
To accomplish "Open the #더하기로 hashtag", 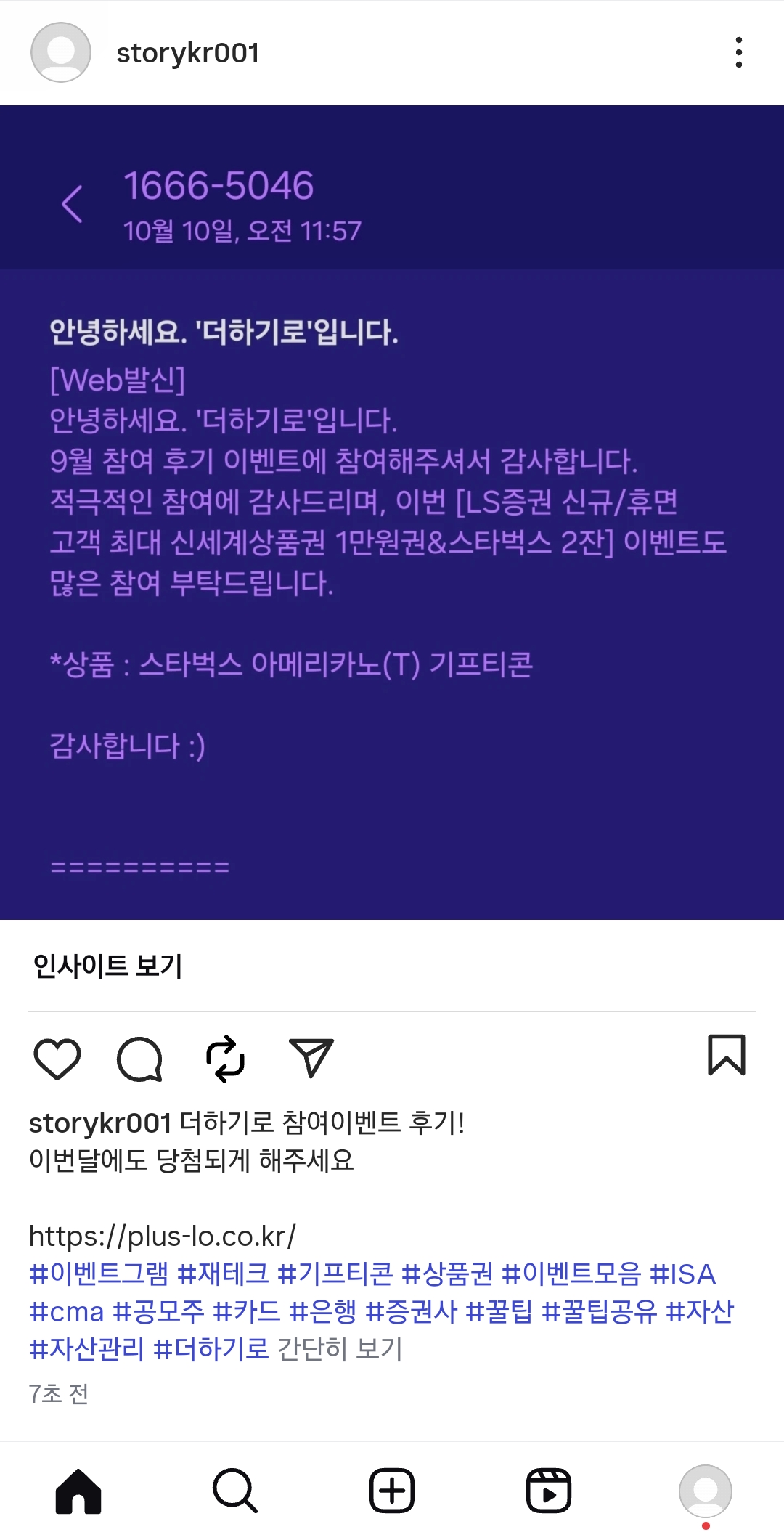I will pyautogui.click(x=212, y=1349).
